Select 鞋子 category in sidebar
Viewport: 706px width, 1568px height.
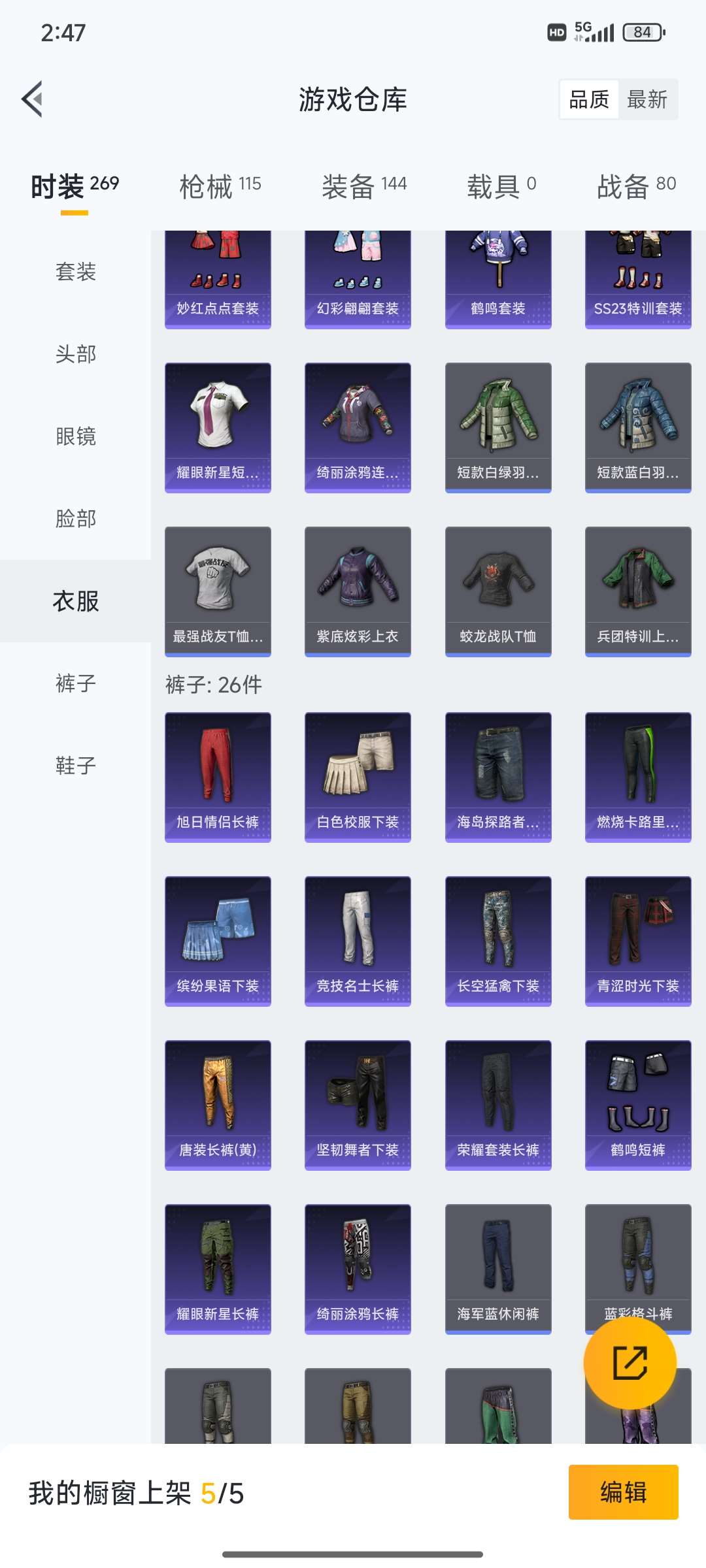point(76,766)
